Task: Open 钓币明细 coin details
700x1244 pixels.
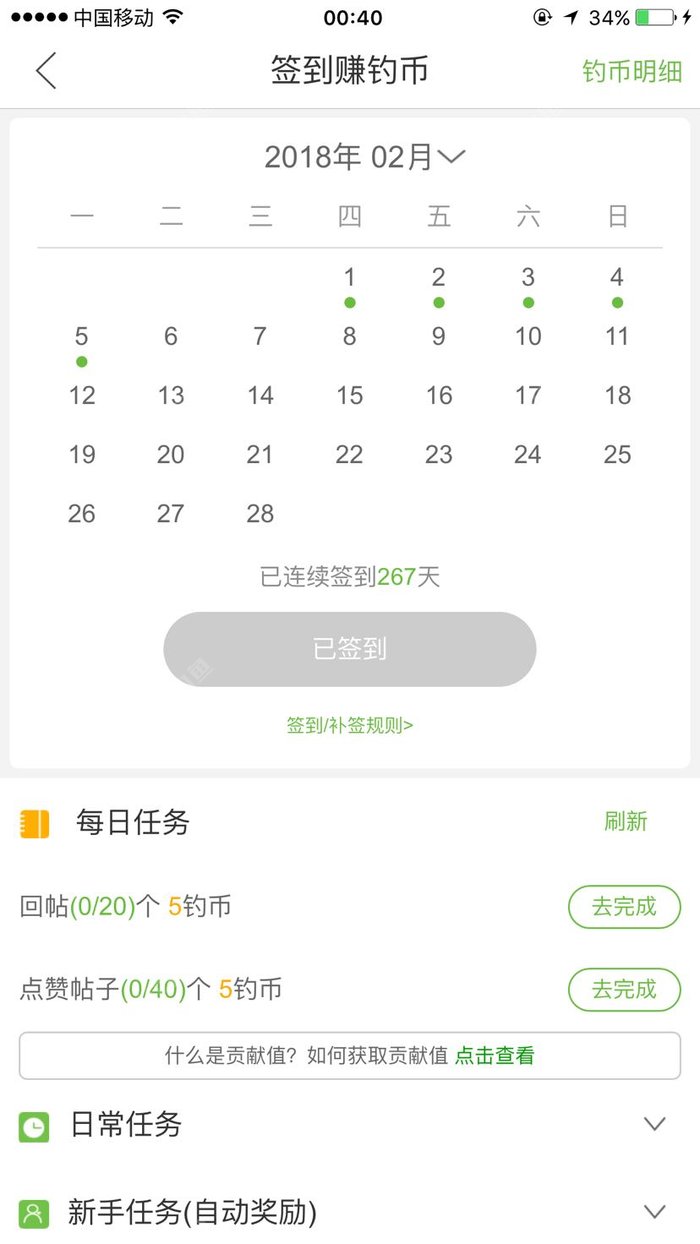Action: tap(632, 72)
